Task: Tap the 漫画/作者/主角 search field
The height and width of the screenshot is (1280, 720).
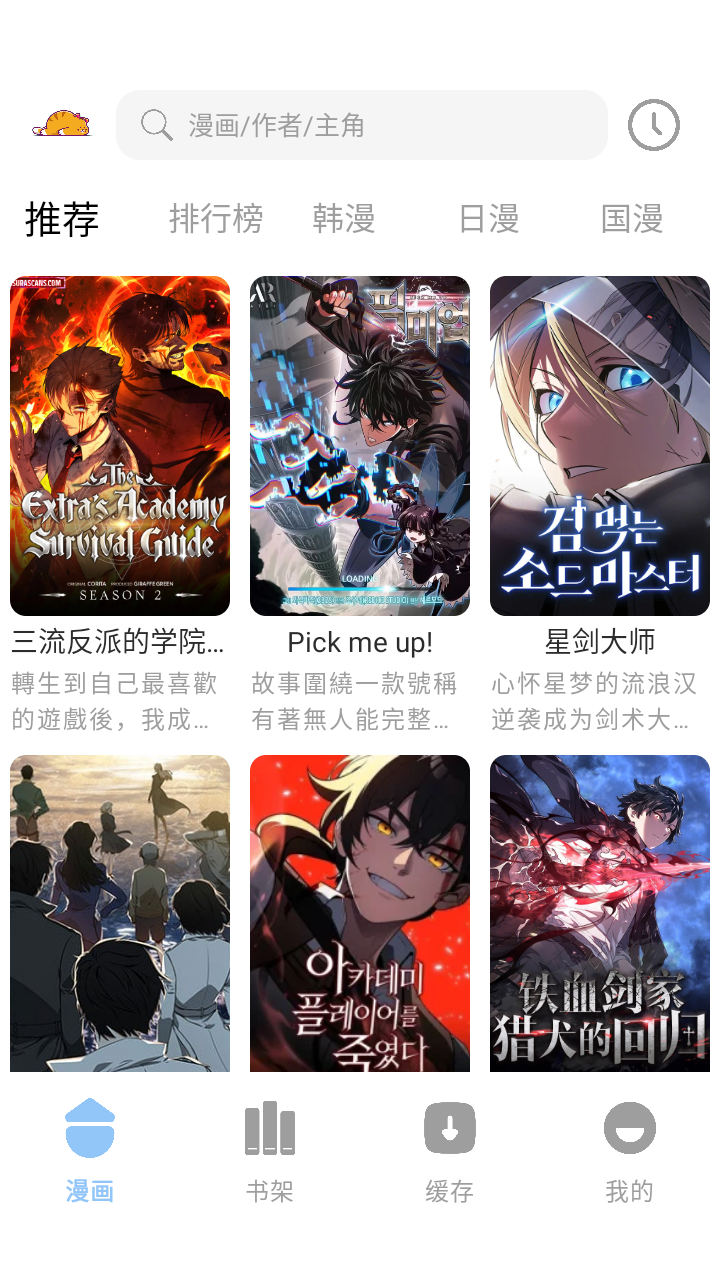Action: (x=362, y=125)
